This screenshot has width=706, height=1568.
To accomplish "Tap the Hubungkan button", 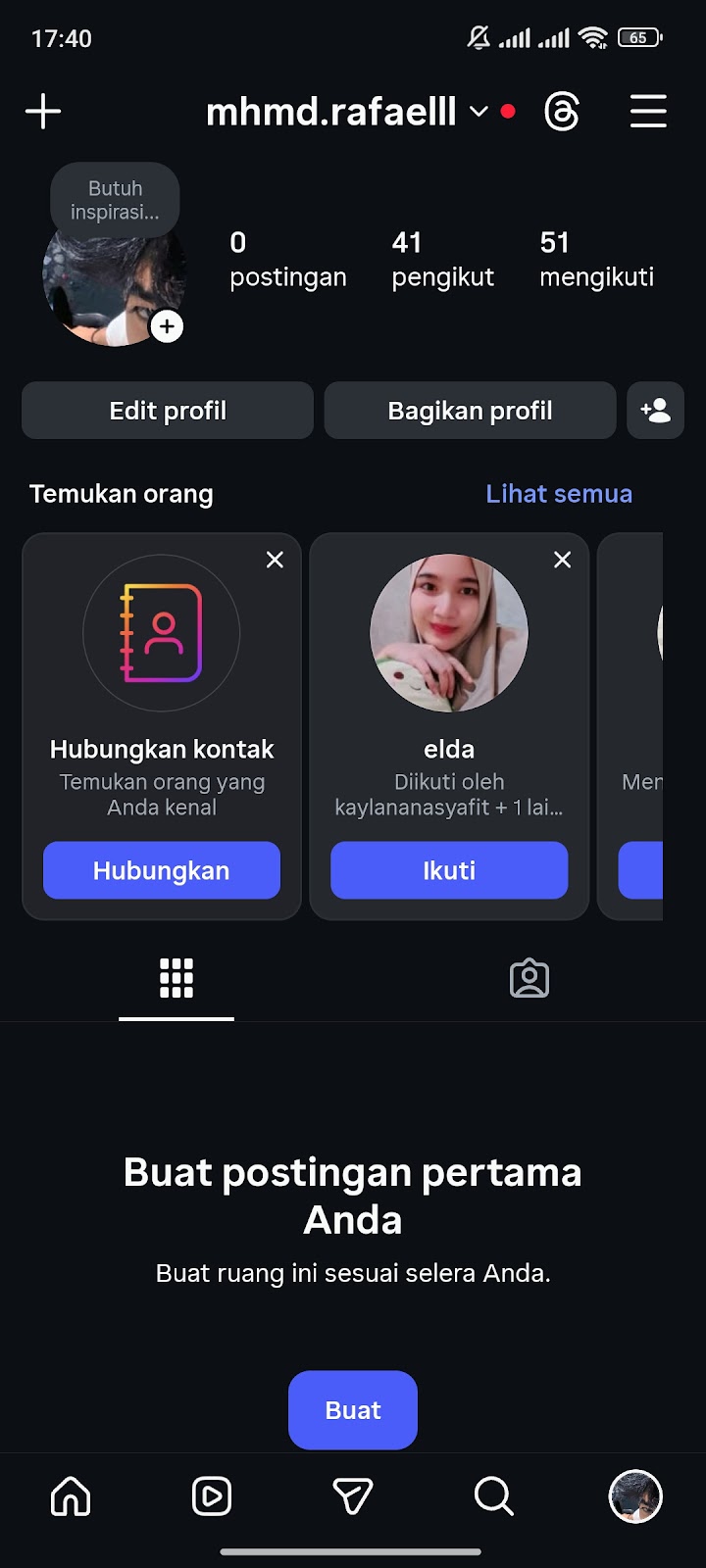I will click(x=162, y=870).
